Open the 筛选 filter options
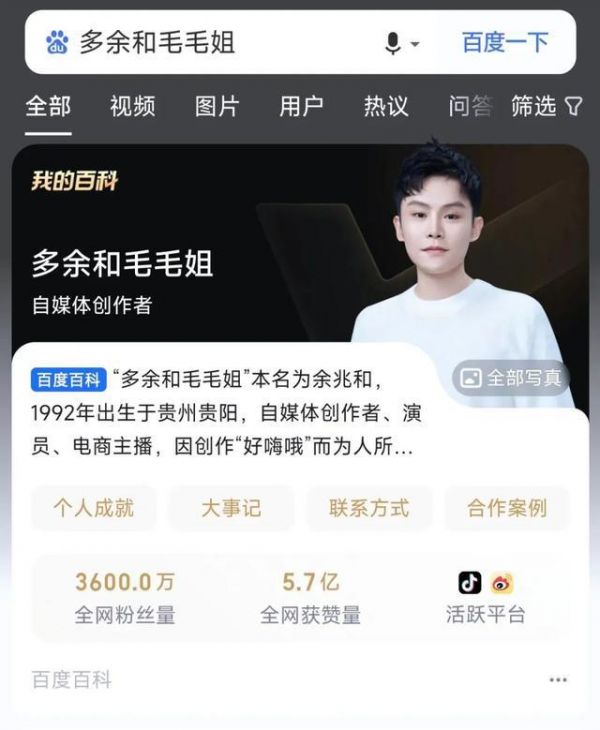The width and height of the screenshot is (600, 730). 546,106
